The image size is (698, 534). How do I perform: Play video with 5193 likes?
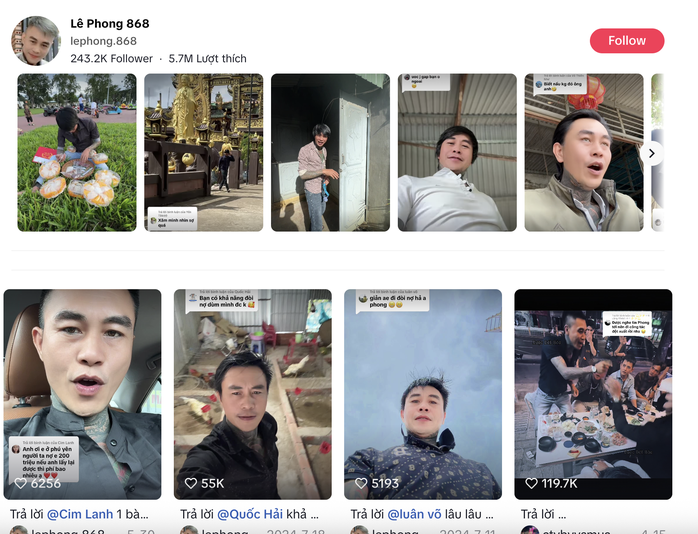point(422,394)
